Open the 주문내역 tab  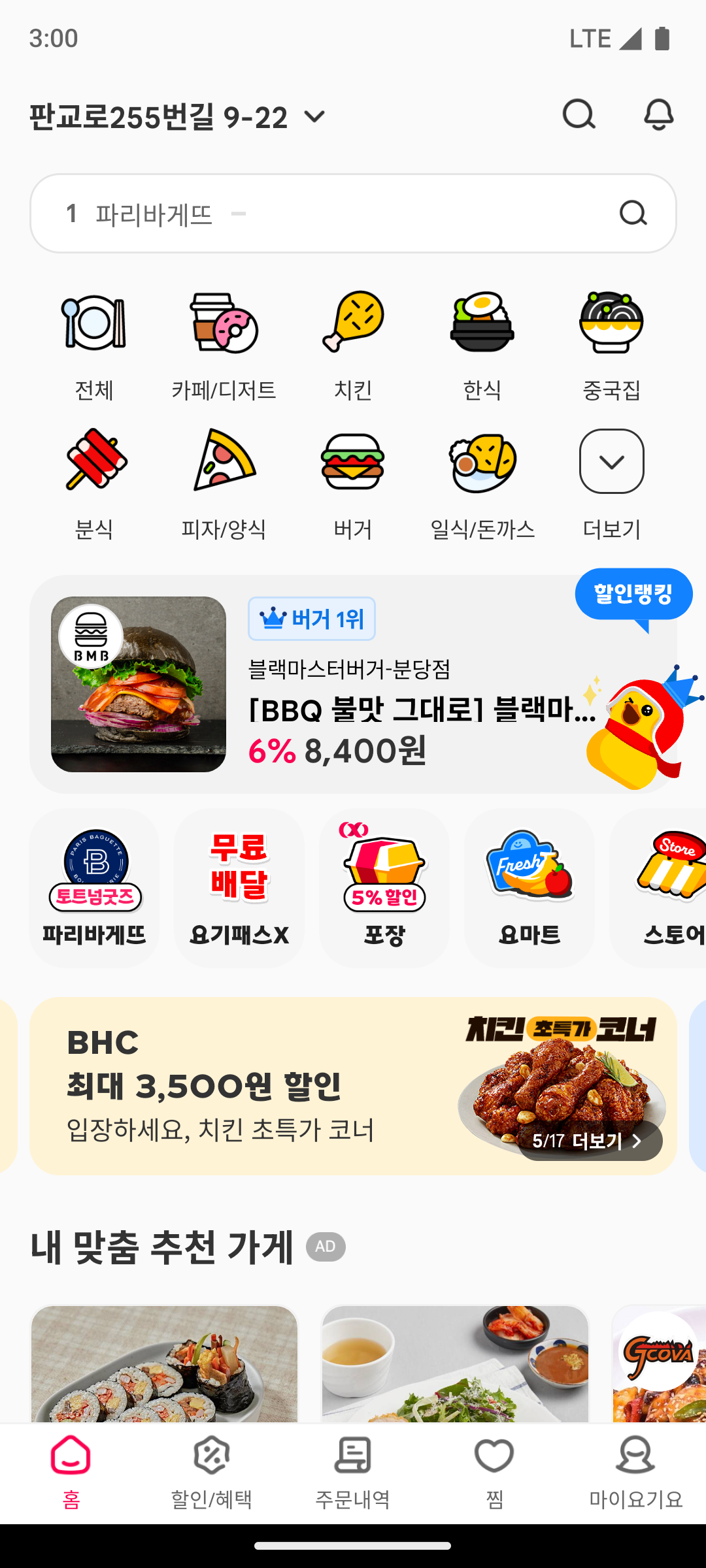(353, 1470)
